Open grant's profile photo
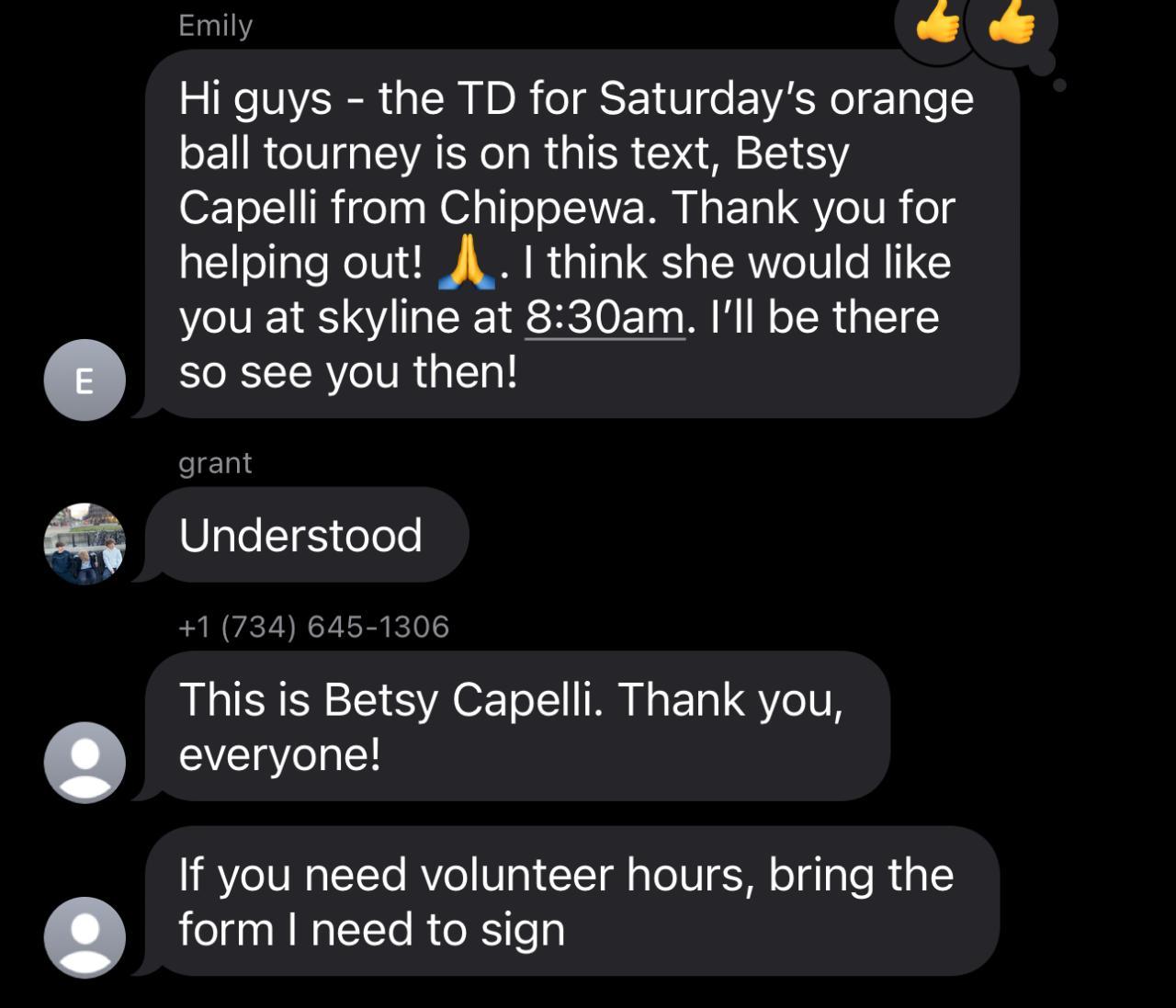The image size is (1176, 1008). click(85, 543)
